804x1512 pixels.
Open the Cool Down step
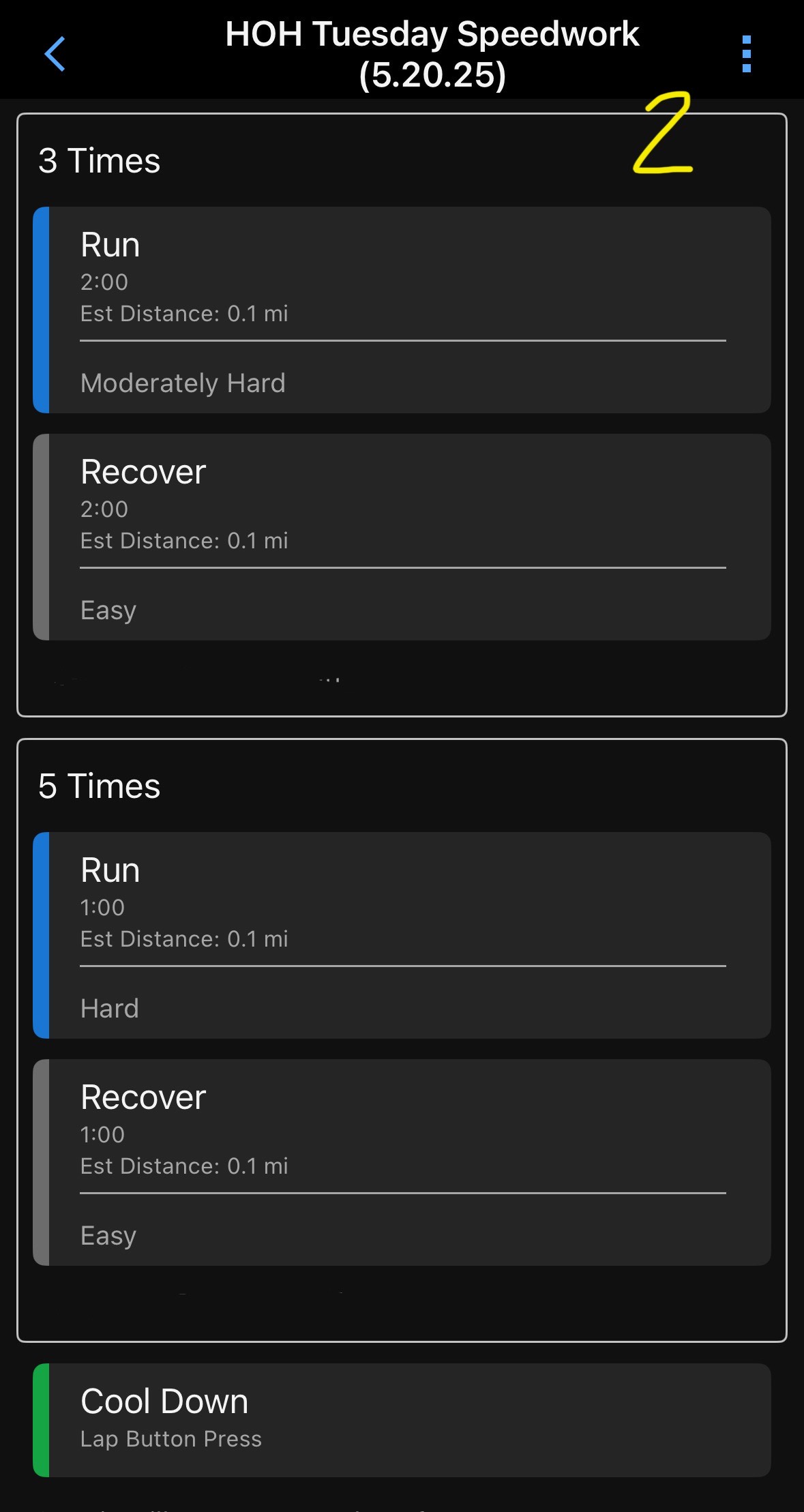(x=402, y=1420)
